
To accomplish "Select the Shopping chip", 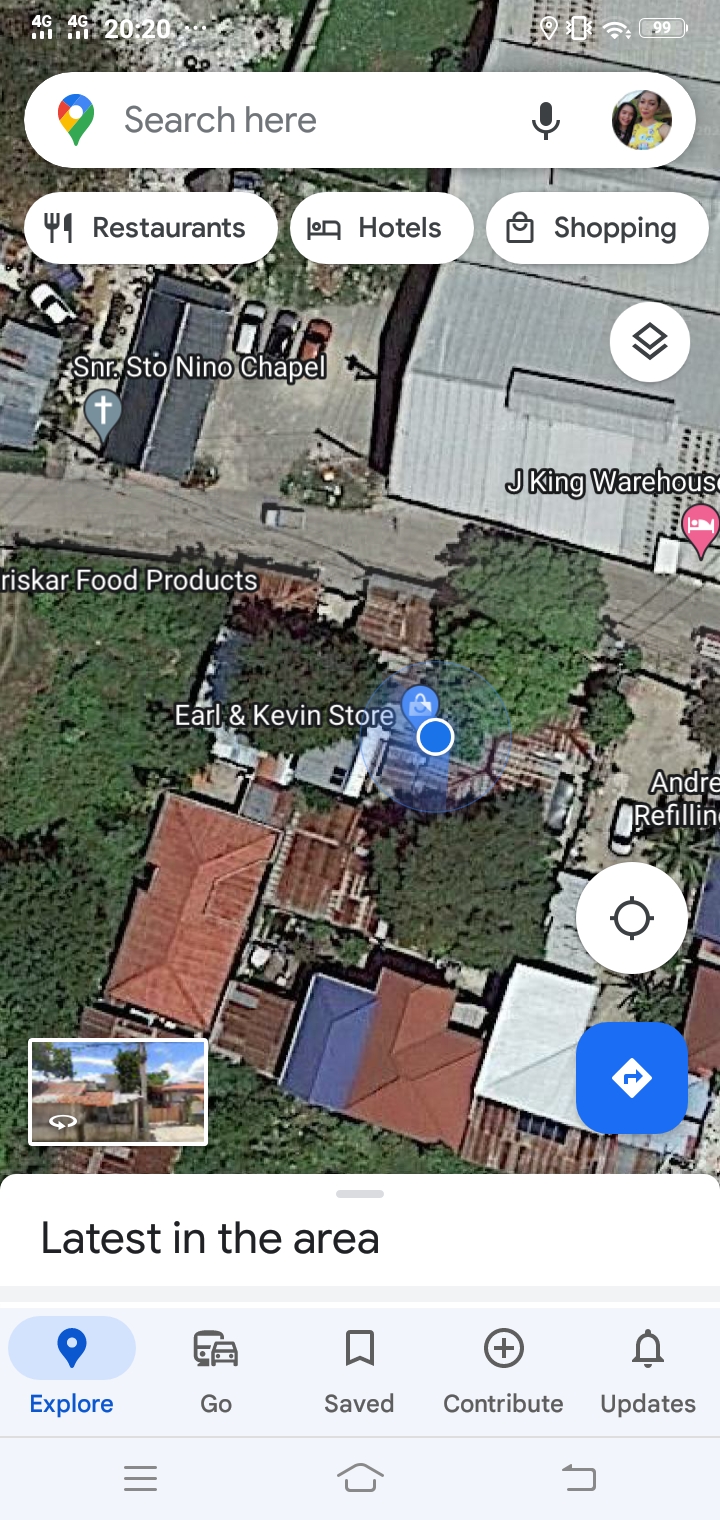I will [597, 228].
